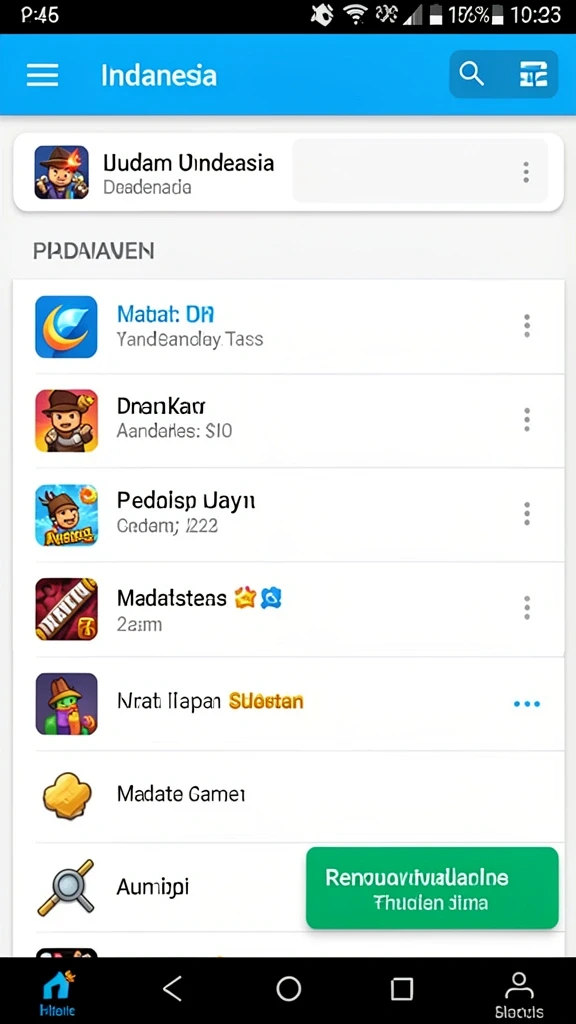Viewport: 576px width, 1024px height.
Task: Open the Mabat DR list item
Action: coord(288,327)
